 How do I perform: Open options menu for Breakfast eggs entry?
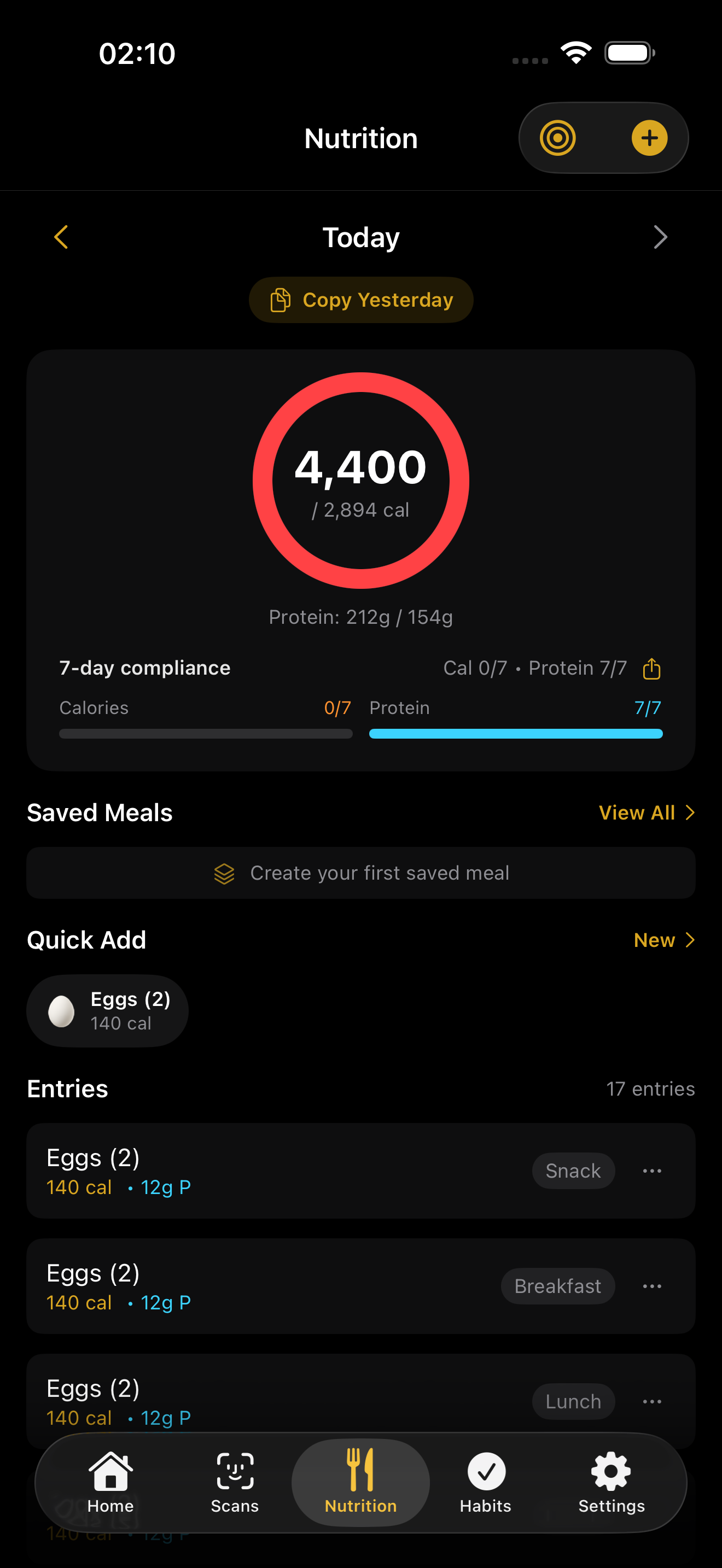(652, 1286)
